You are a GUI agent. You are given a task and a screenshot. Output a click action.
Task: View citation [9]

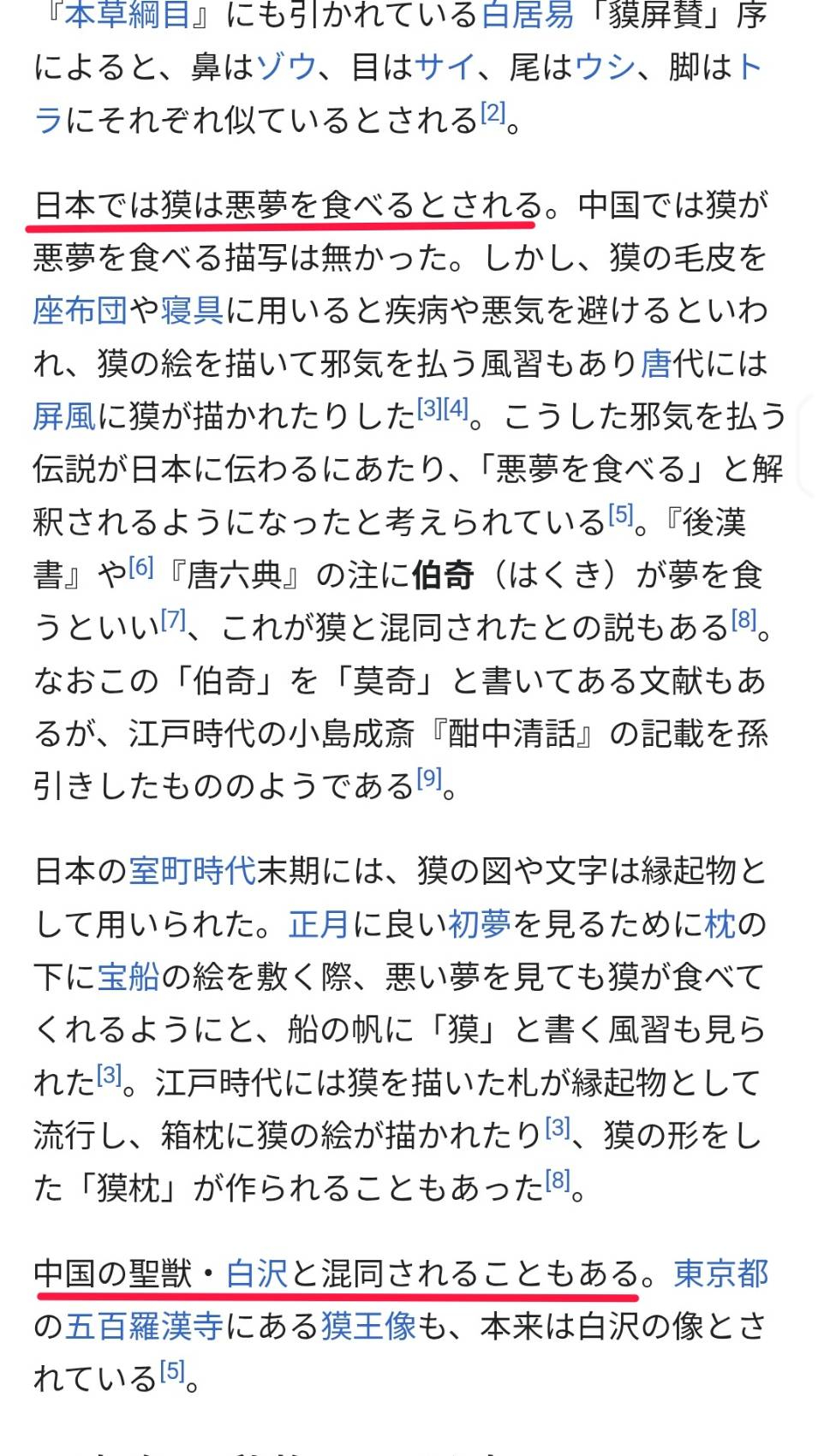tap(429, 779)
